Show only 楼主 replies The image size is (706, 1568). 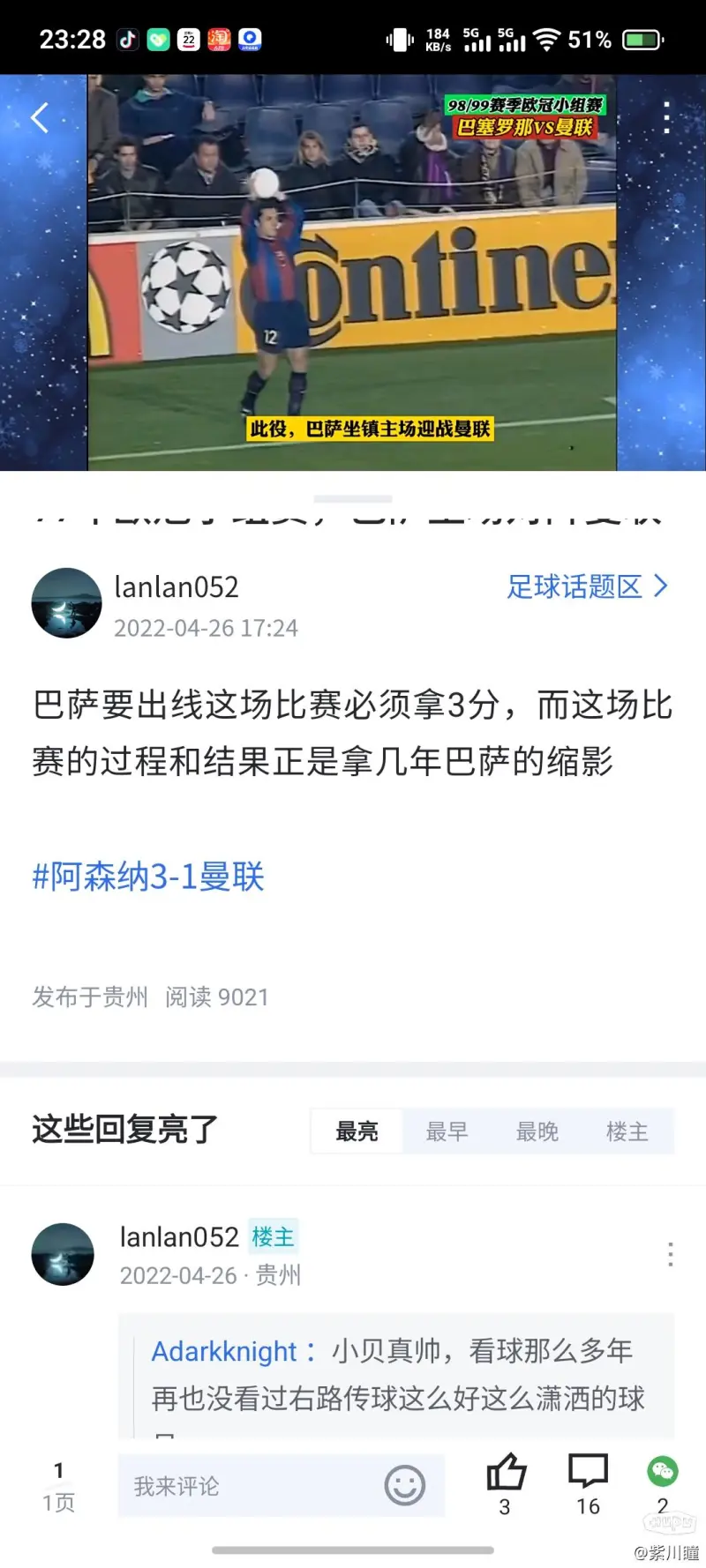(627, 1131)
